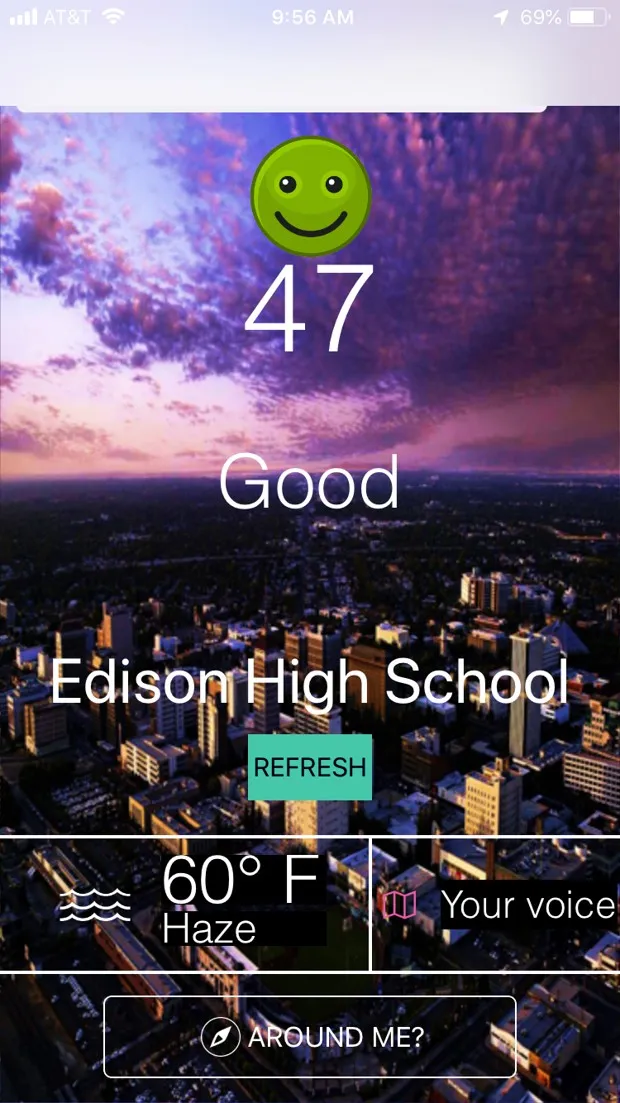Viewport: 620px width, 1103px height.
Task: Tap the REFRESH button
Action: [x=310, y=767]
